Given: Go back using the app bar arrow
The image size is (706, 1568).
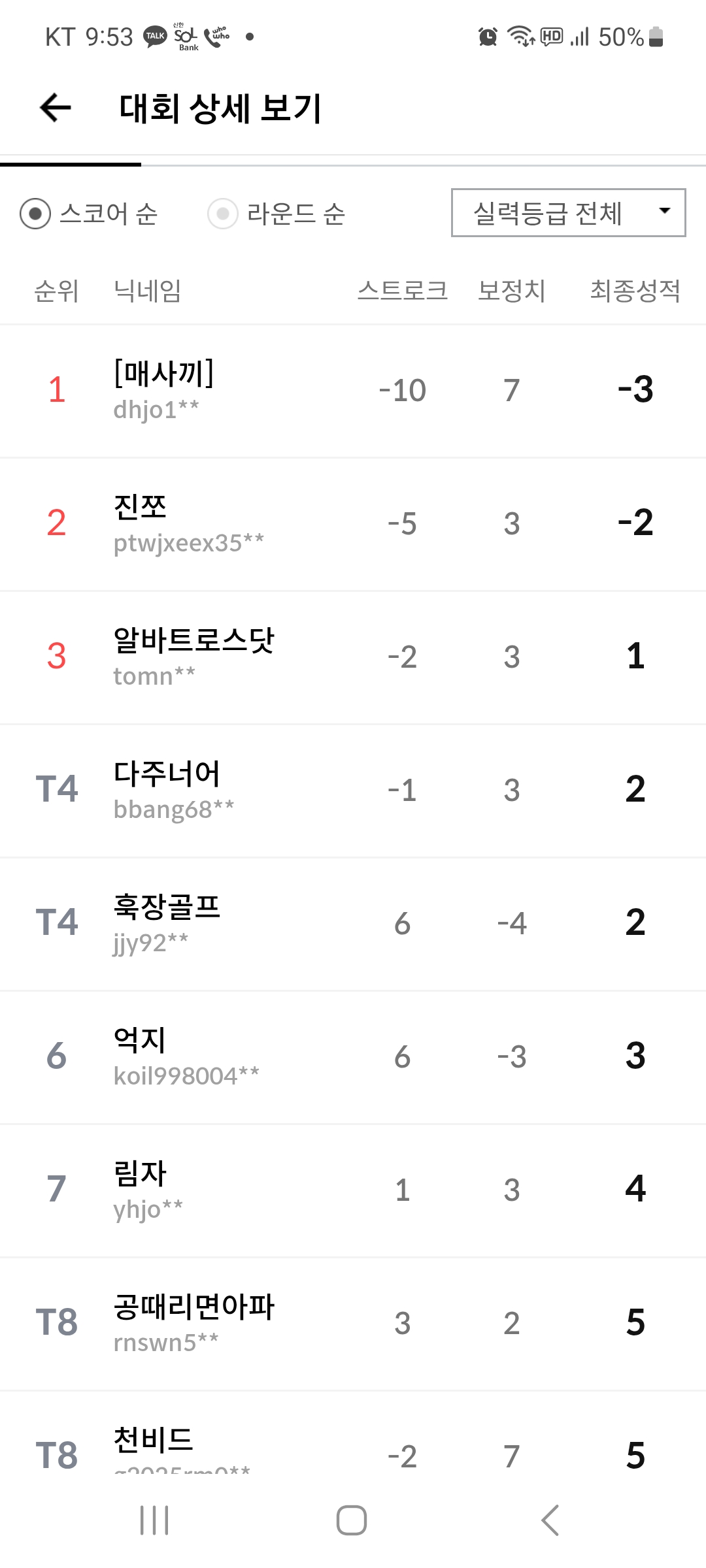Looking at the screenshot, I should [56, 108].
